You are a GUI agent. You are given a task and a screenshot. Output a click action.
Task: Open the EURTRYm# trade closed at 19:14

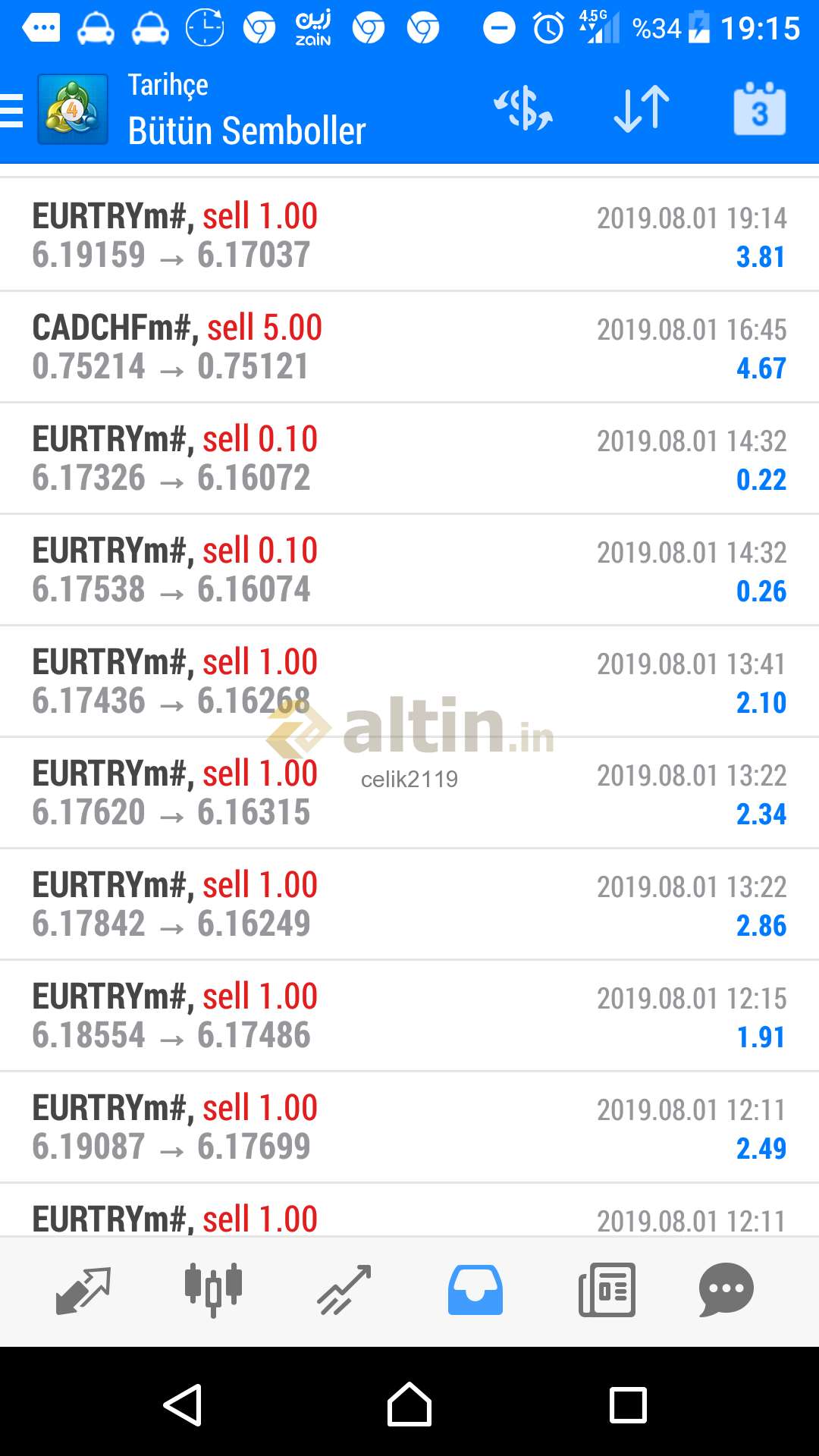pyautogui.click(x=409, y=235)
